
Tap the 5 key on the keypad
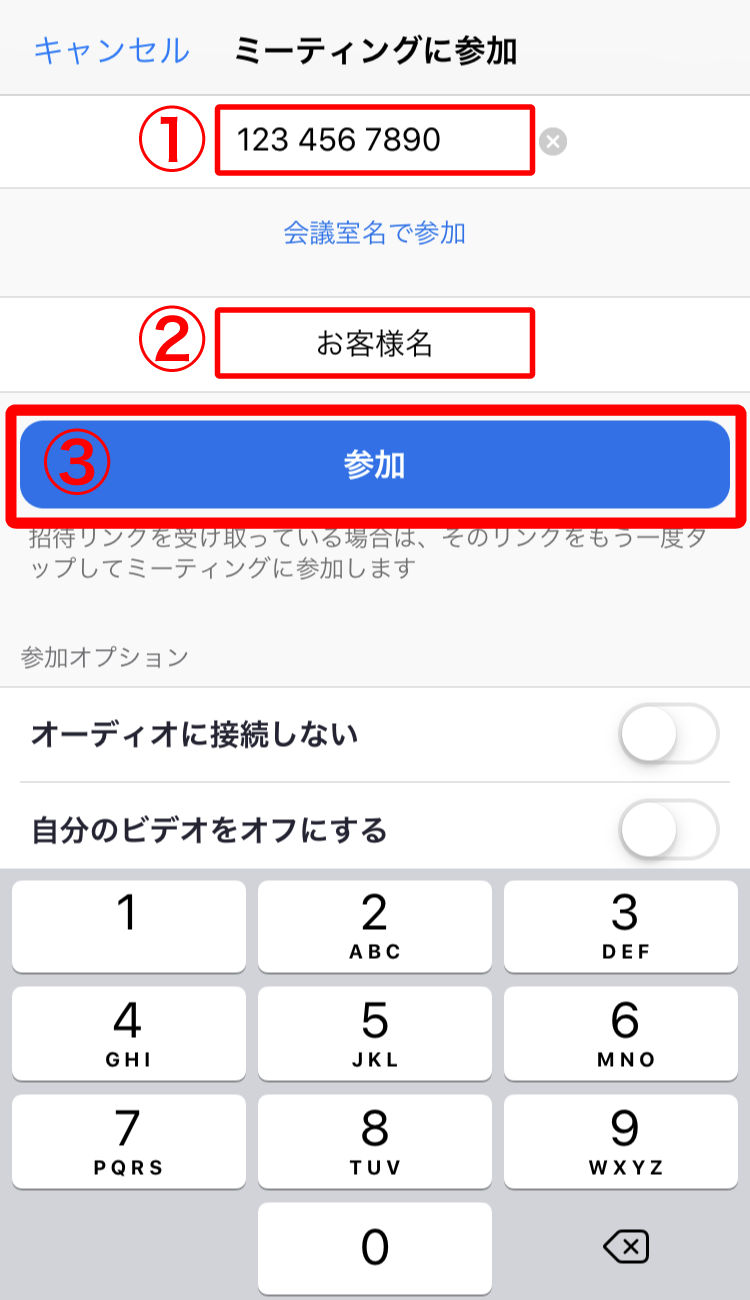(374, 1033)
